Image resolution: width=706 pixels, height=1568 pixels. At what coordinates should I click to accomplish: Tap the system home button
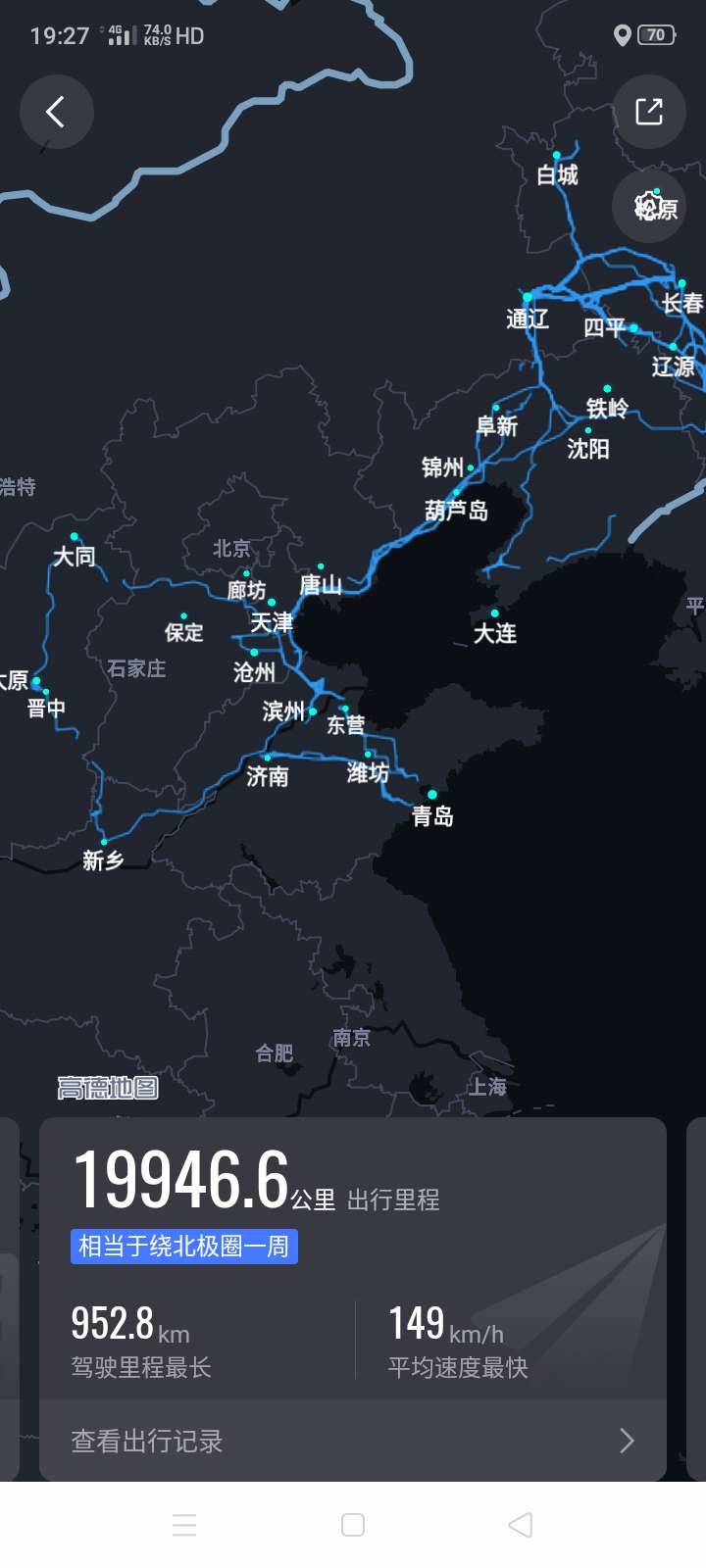pos(353,1525)
